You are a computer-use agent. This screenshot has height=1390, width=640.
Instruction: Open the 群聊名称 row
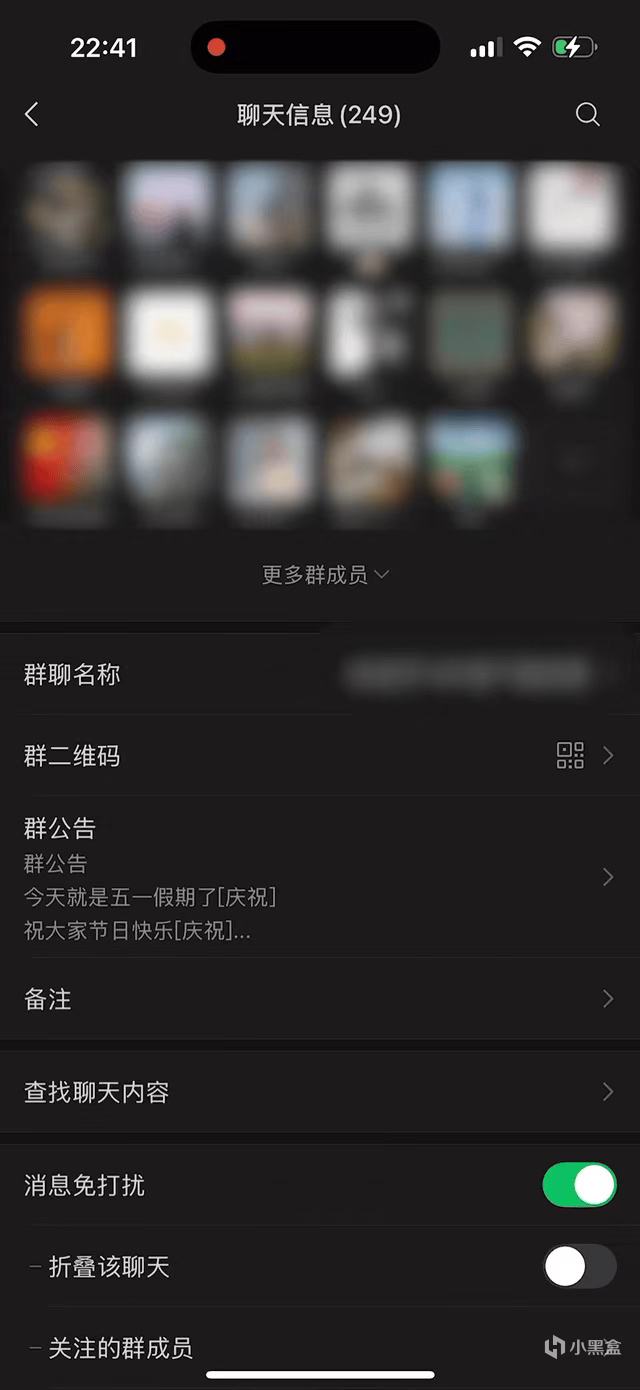pos(320,675)
